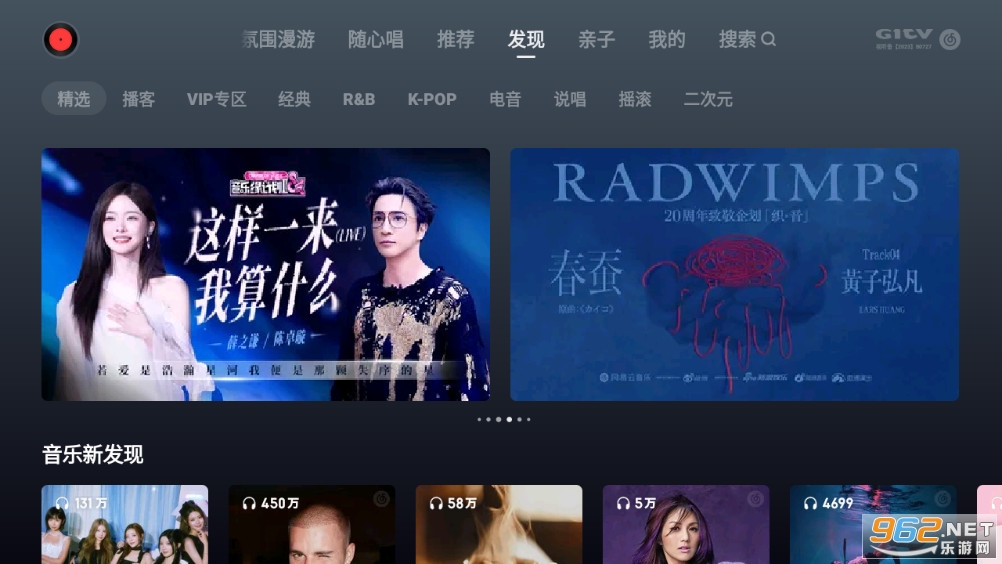
Task: Open the playlist with 131万 plays
Action: click(x=124, y=526)
